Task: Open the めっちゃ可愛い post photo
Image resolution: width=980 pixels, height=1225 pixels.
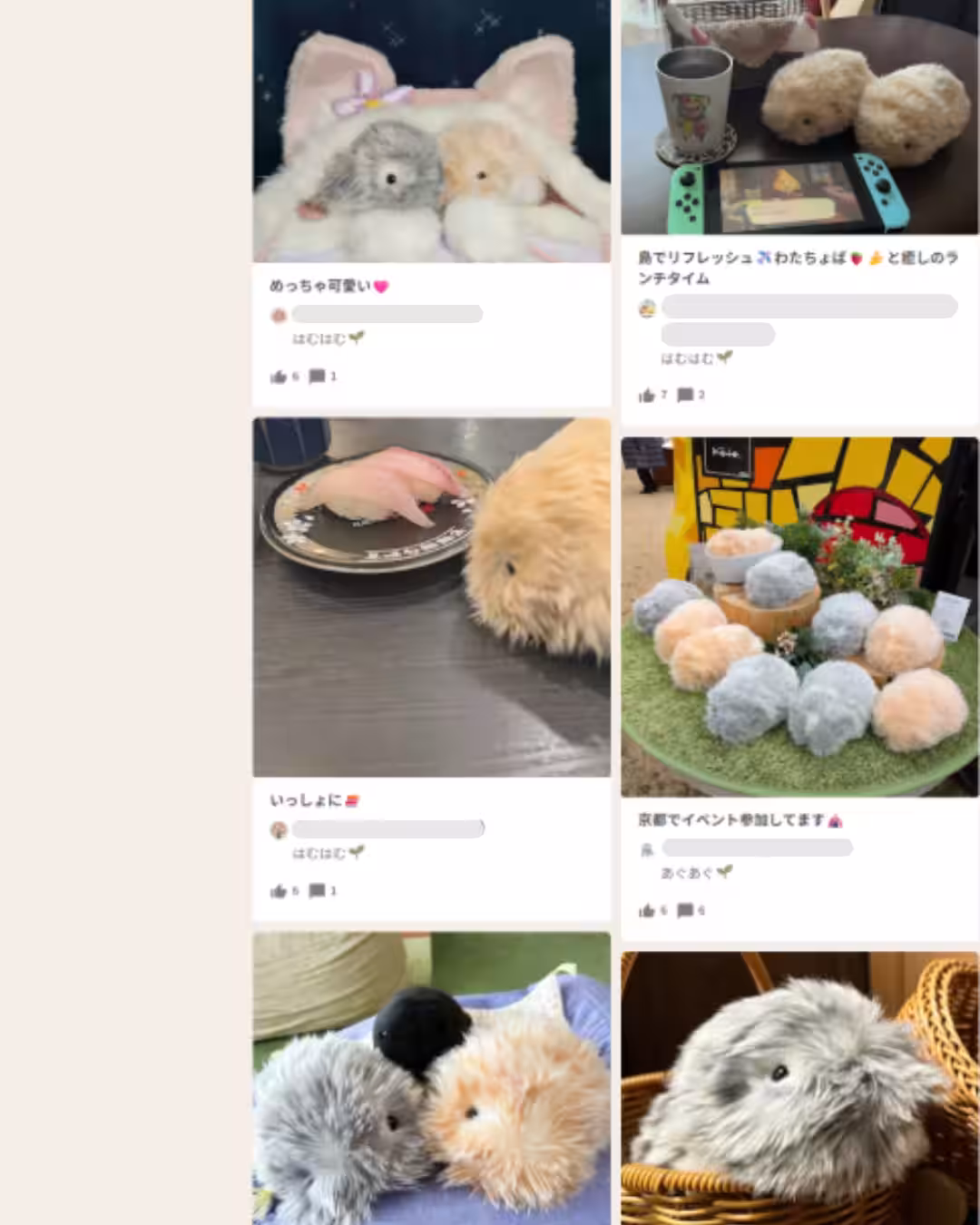Action: coord(431,132)
